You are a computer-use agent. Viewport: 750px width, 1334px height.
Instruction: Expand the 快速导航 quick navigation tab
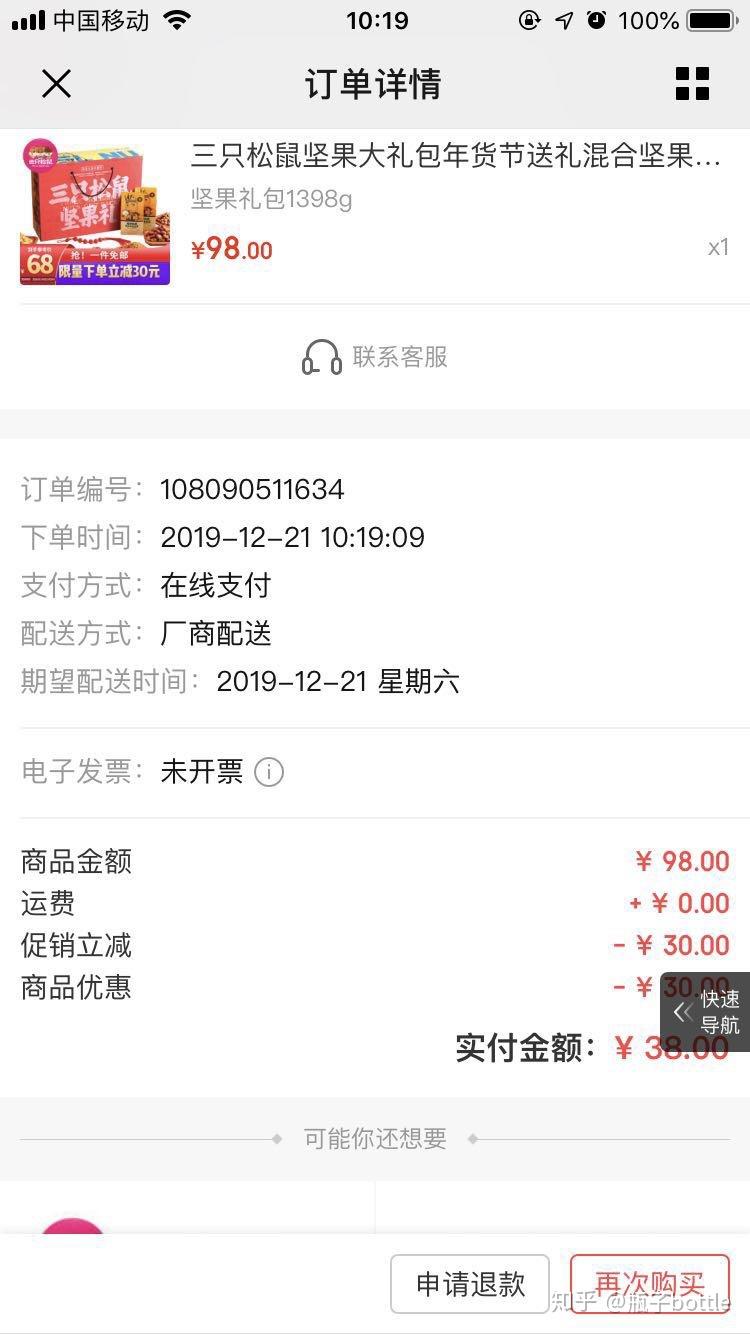point(706,1011)
